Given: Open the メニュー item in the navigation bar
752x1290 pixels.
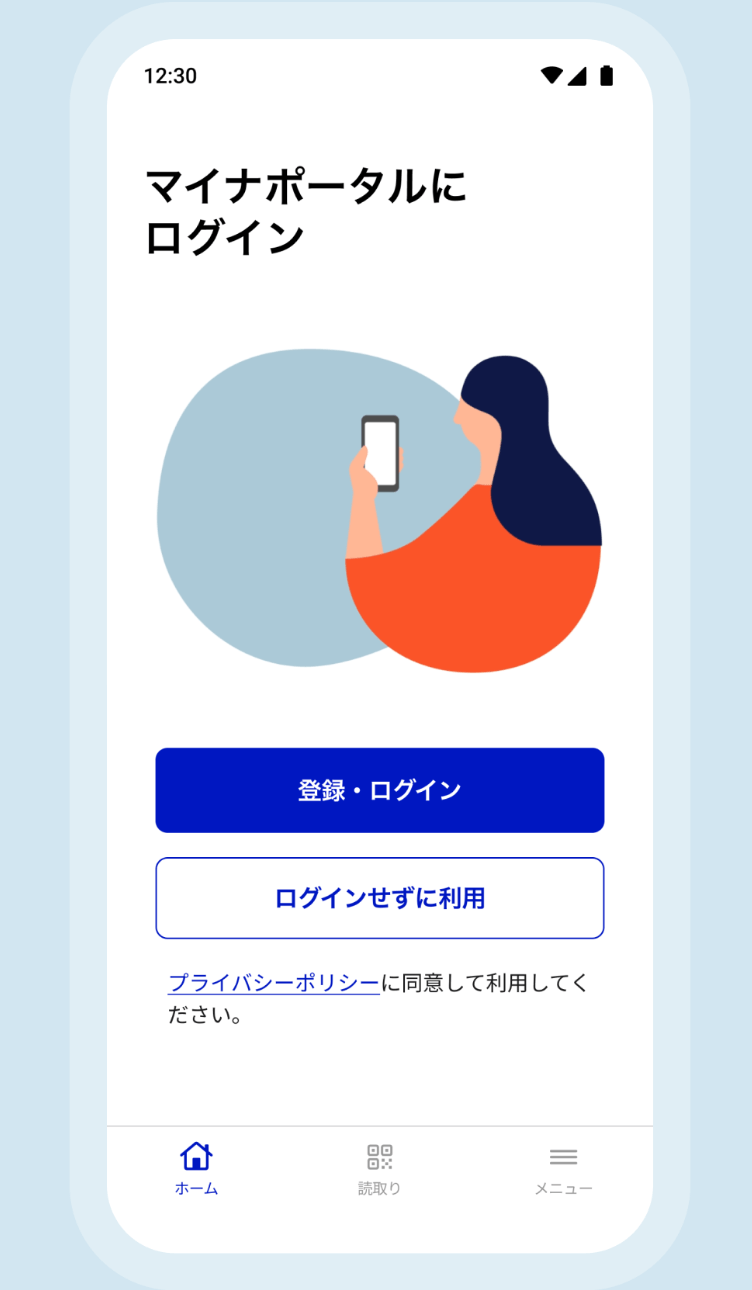Looking at the screenshot, I should tap(563, 1168).
